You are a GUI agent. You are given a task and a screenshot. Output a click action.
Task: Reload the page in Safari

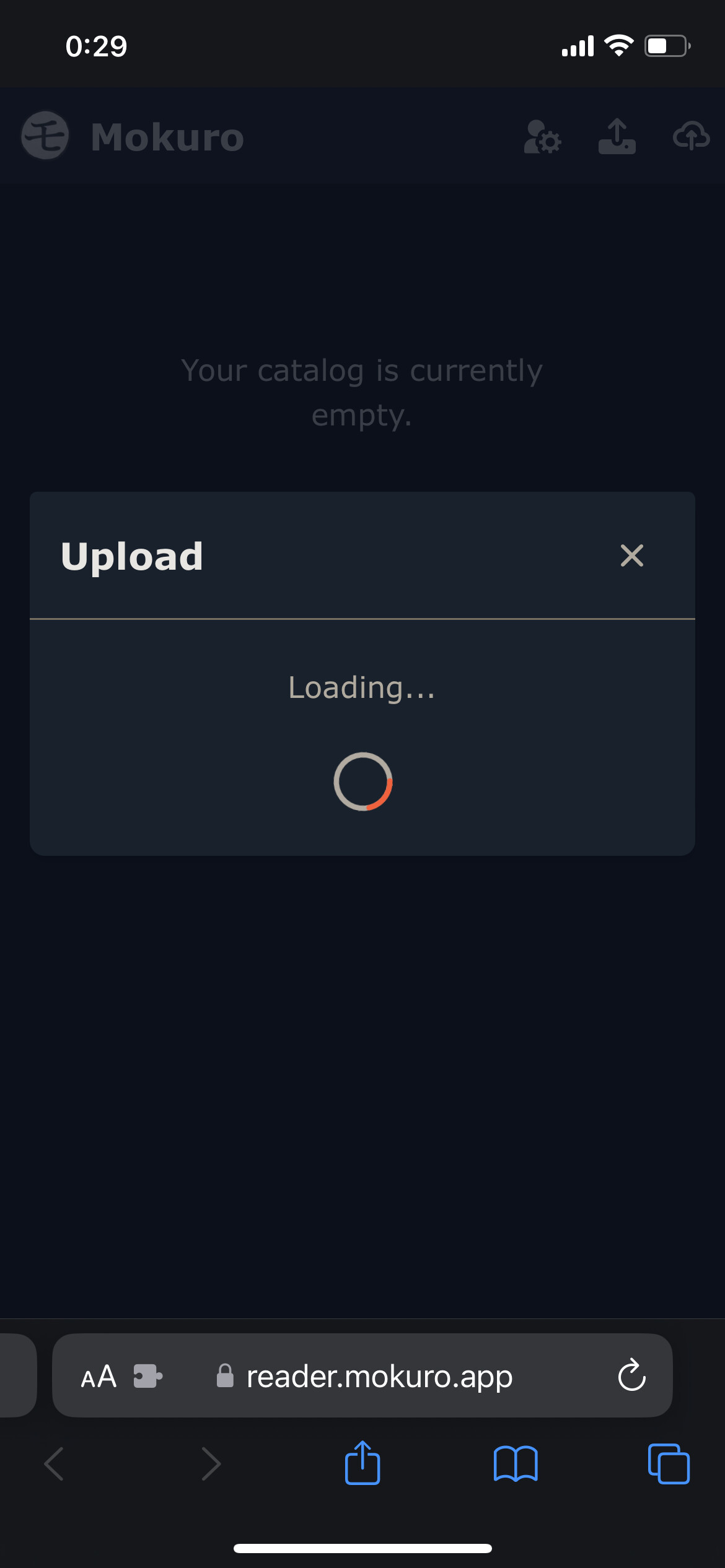pyautogui.click(x=631, y=1375)
